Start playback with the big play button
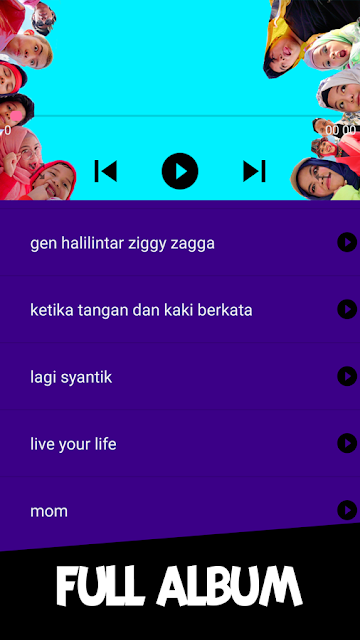Image resolution: width=360 pixels, height=640 pixels. coord(180,171)
